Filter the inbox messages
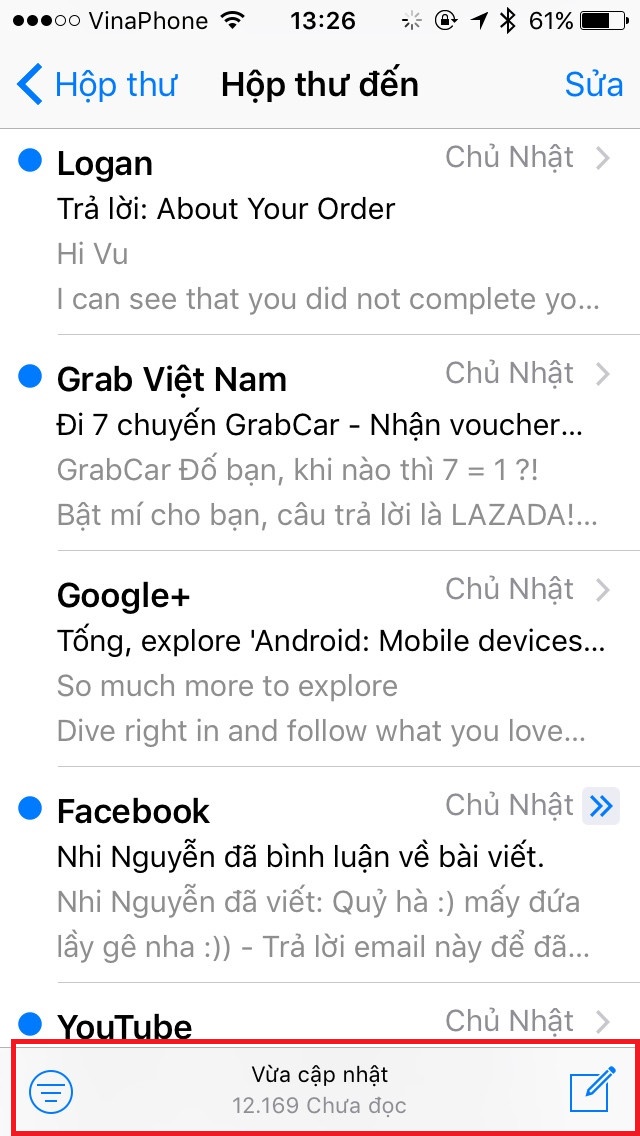The width and height of the screenshot is (640, 1136). coord(51,1091)
